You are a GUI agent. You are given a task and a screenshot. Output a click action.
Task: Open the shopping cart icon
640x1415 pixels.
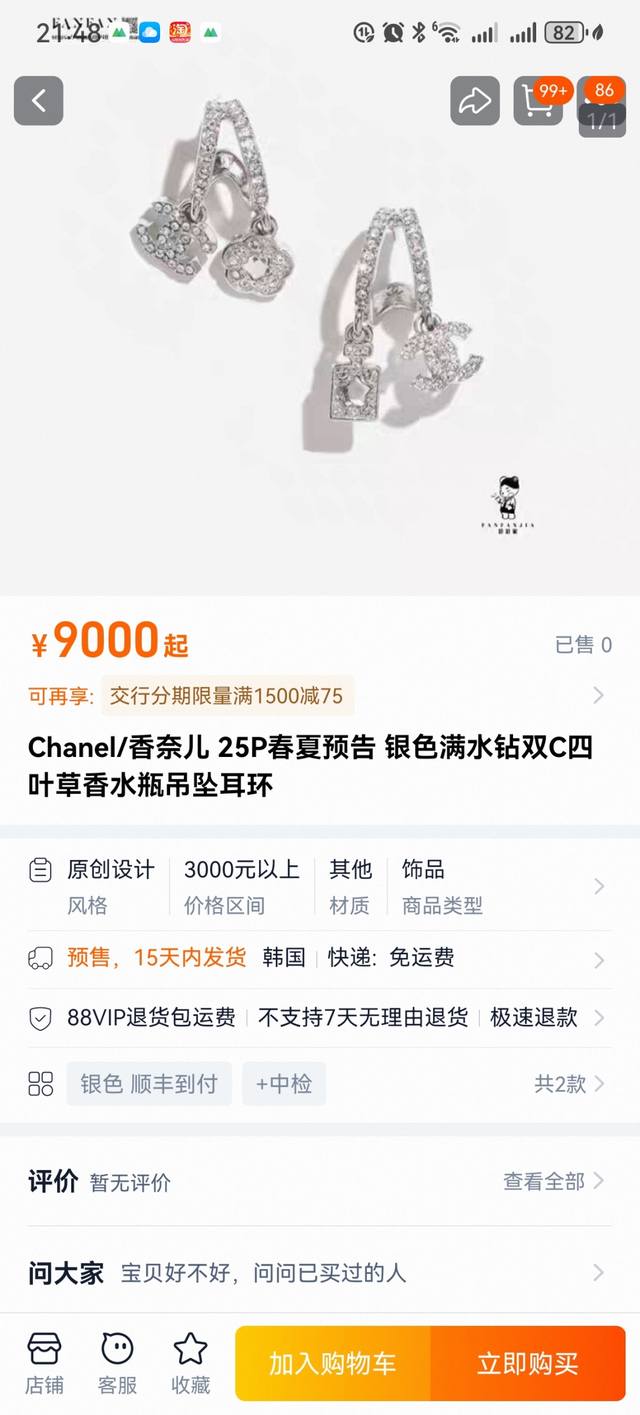pos(539,100)
